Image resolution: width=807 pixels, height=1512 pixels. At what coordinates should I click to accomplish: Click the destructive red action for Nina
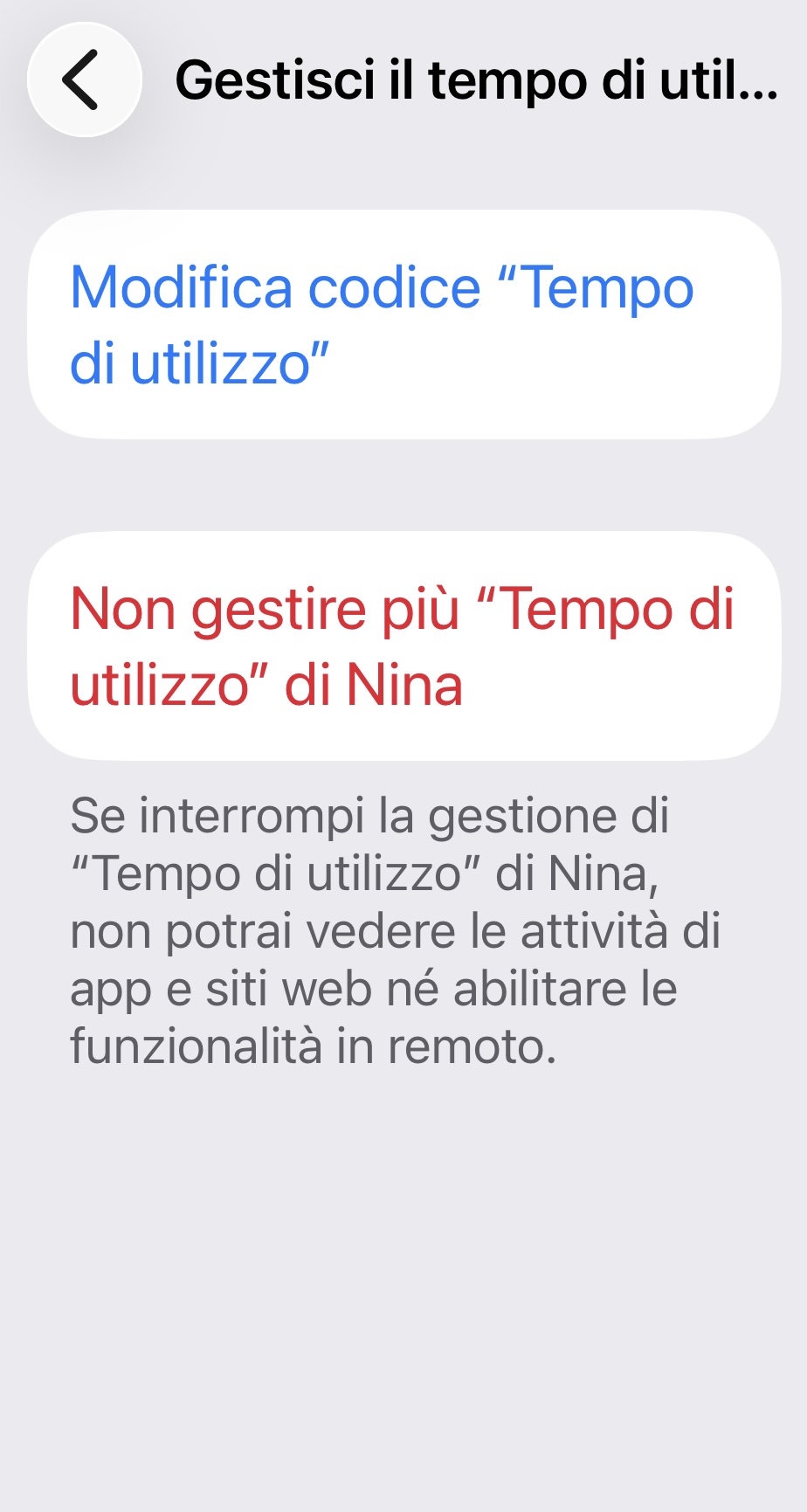coord(402,644)
